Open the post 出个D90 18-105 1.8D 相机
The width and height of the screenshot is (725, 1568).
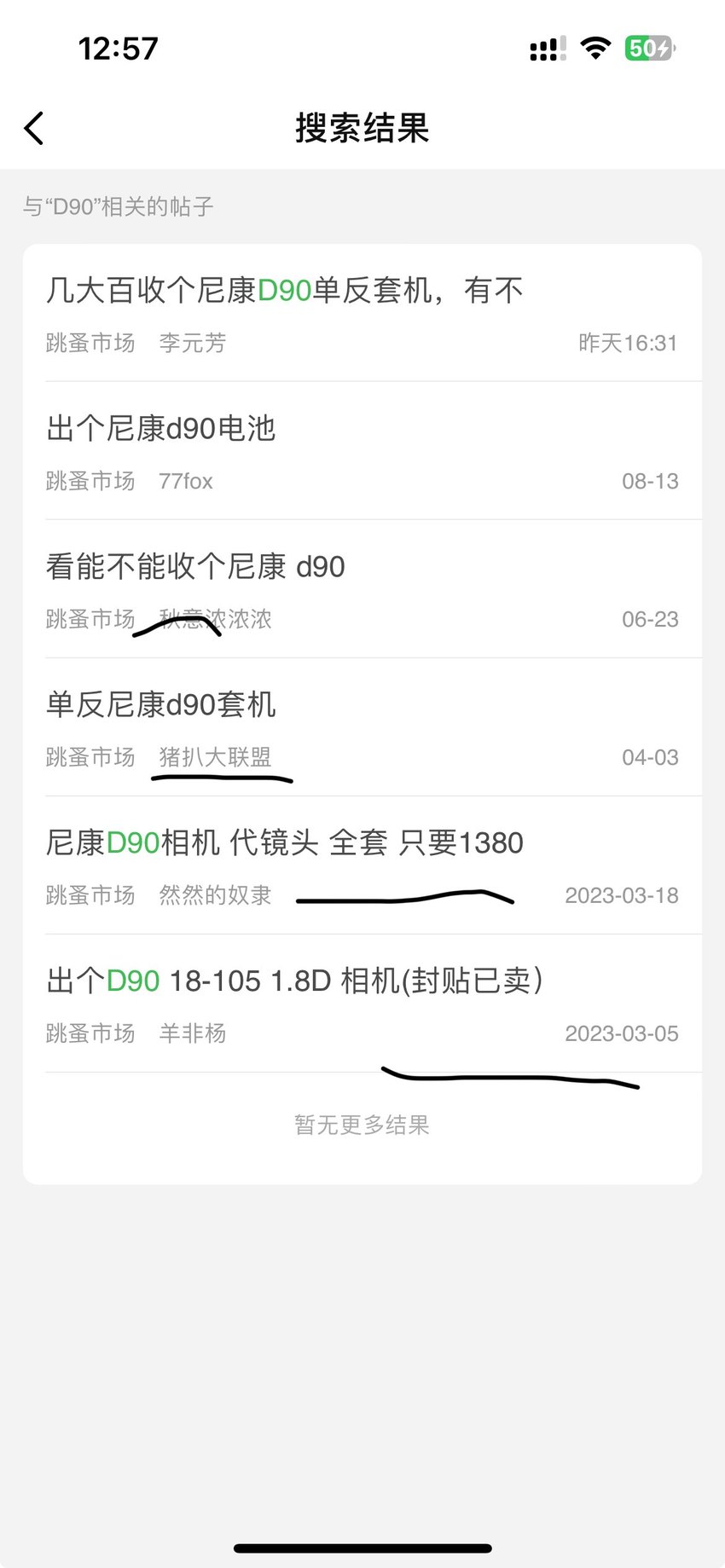(x=362, y=1004)
